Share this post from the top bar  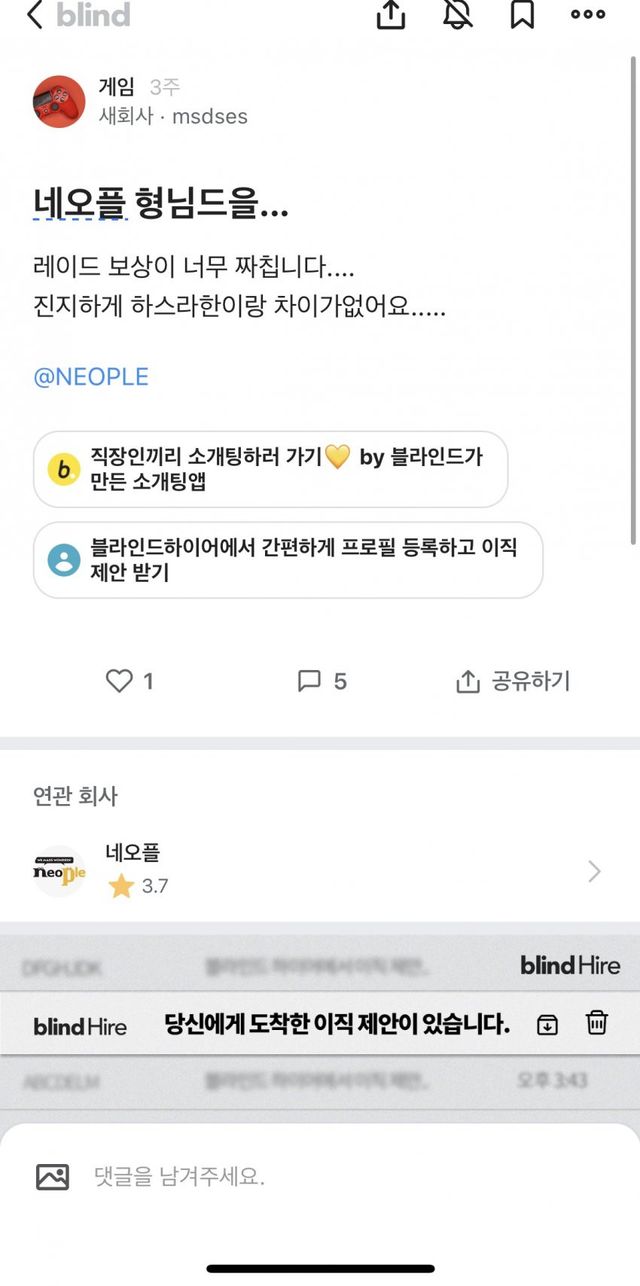tap(390, 14)
